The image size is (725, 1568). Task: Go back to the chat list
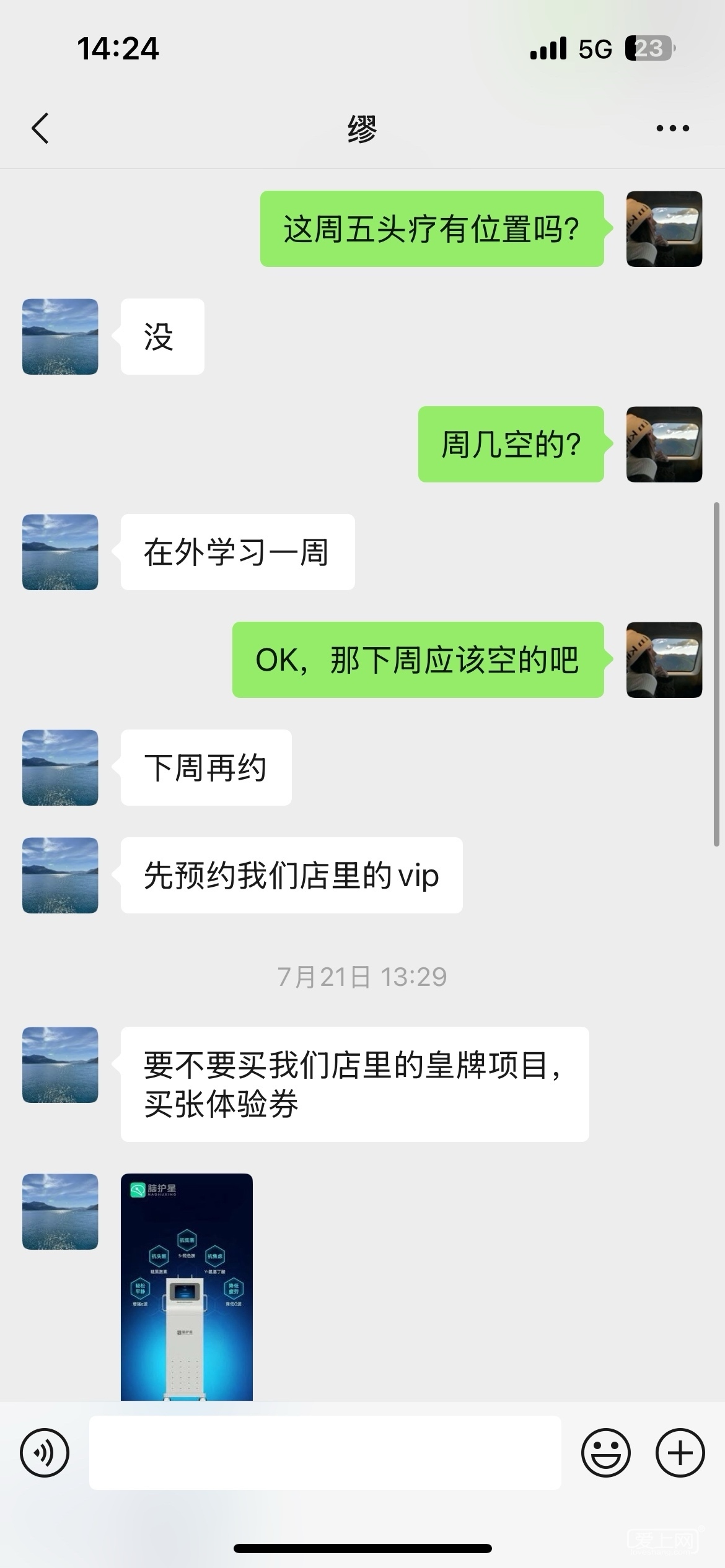click(40, 129)
